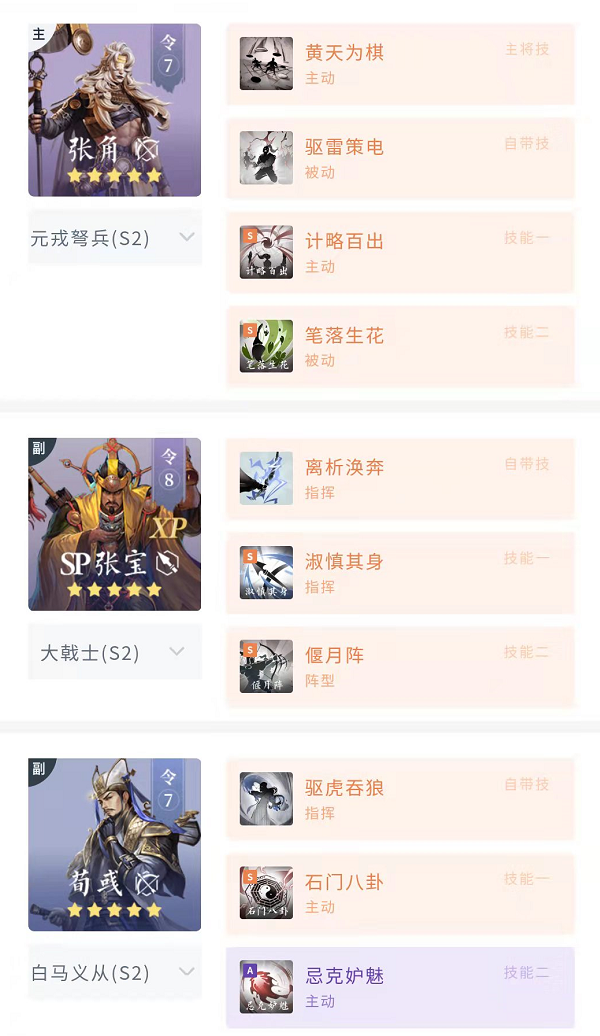Image resolution: width=600 pixels, height=1036 pixels.
Task: Open the 荀彧 hero card
Action: click(114, 844)
